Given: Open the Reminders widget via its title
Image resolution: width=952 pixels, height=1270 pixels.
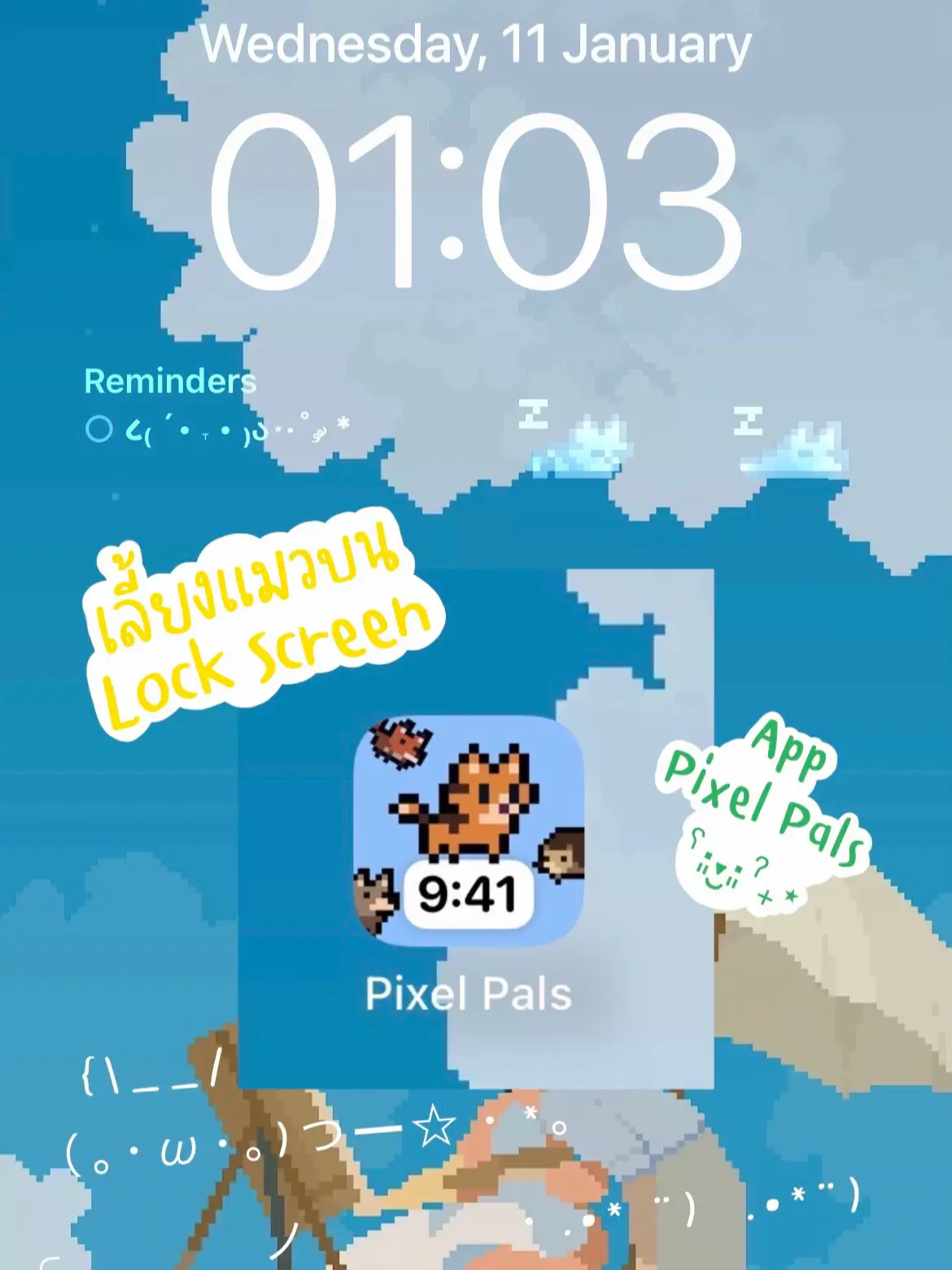Looking at the screenshot, I should pyautogui.click(x=170, y=379).
